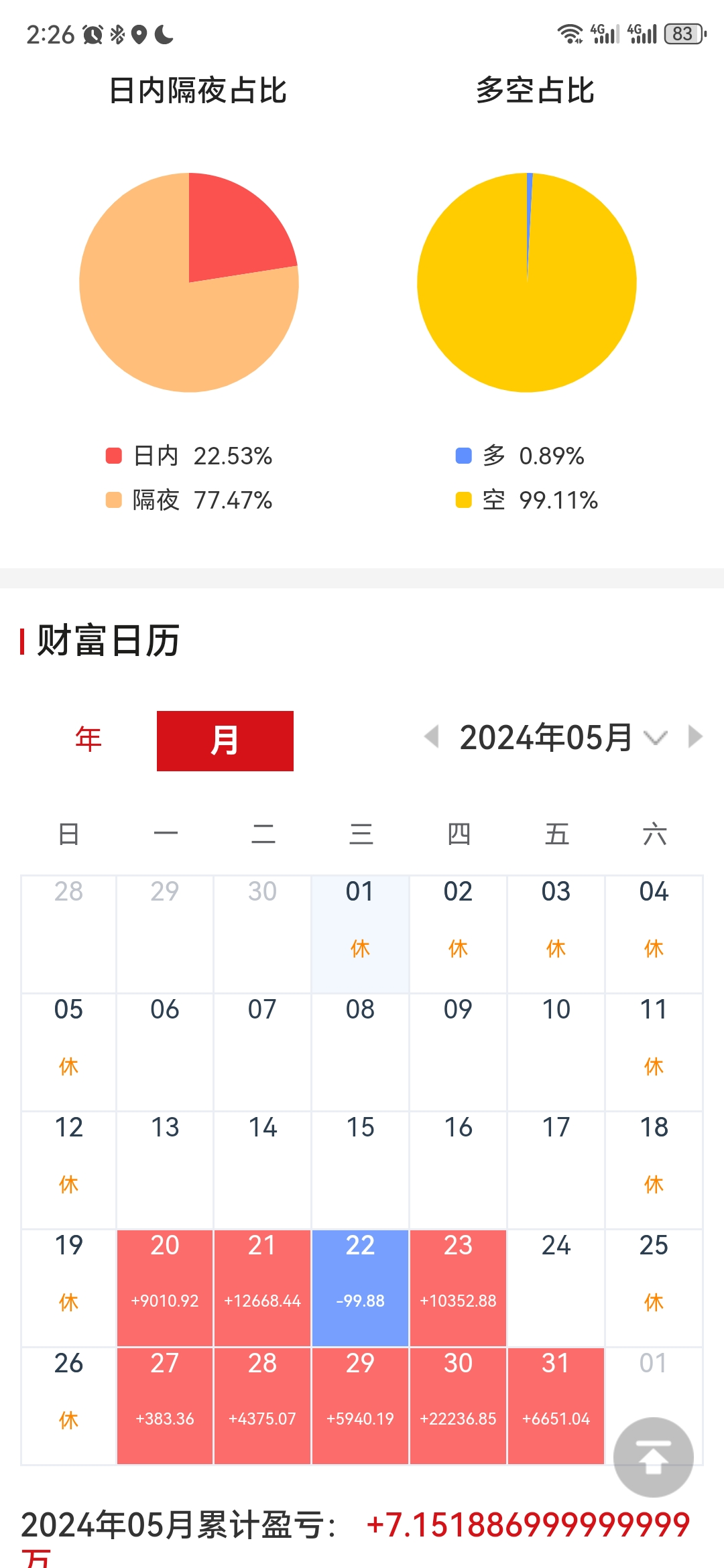Toggle the 空 legend item
Screen dimensions: 724x1568
(527, 501)
